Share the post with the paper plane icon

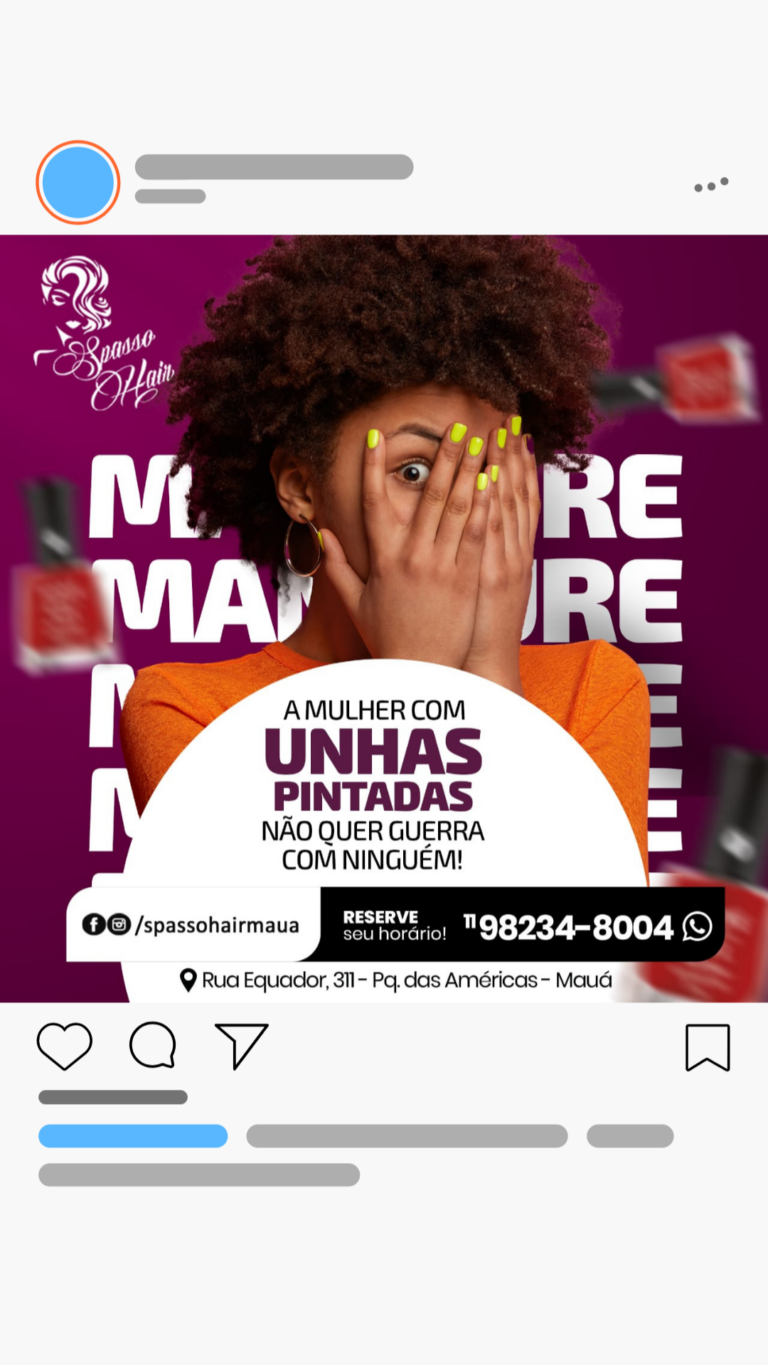pos(240,1045)
